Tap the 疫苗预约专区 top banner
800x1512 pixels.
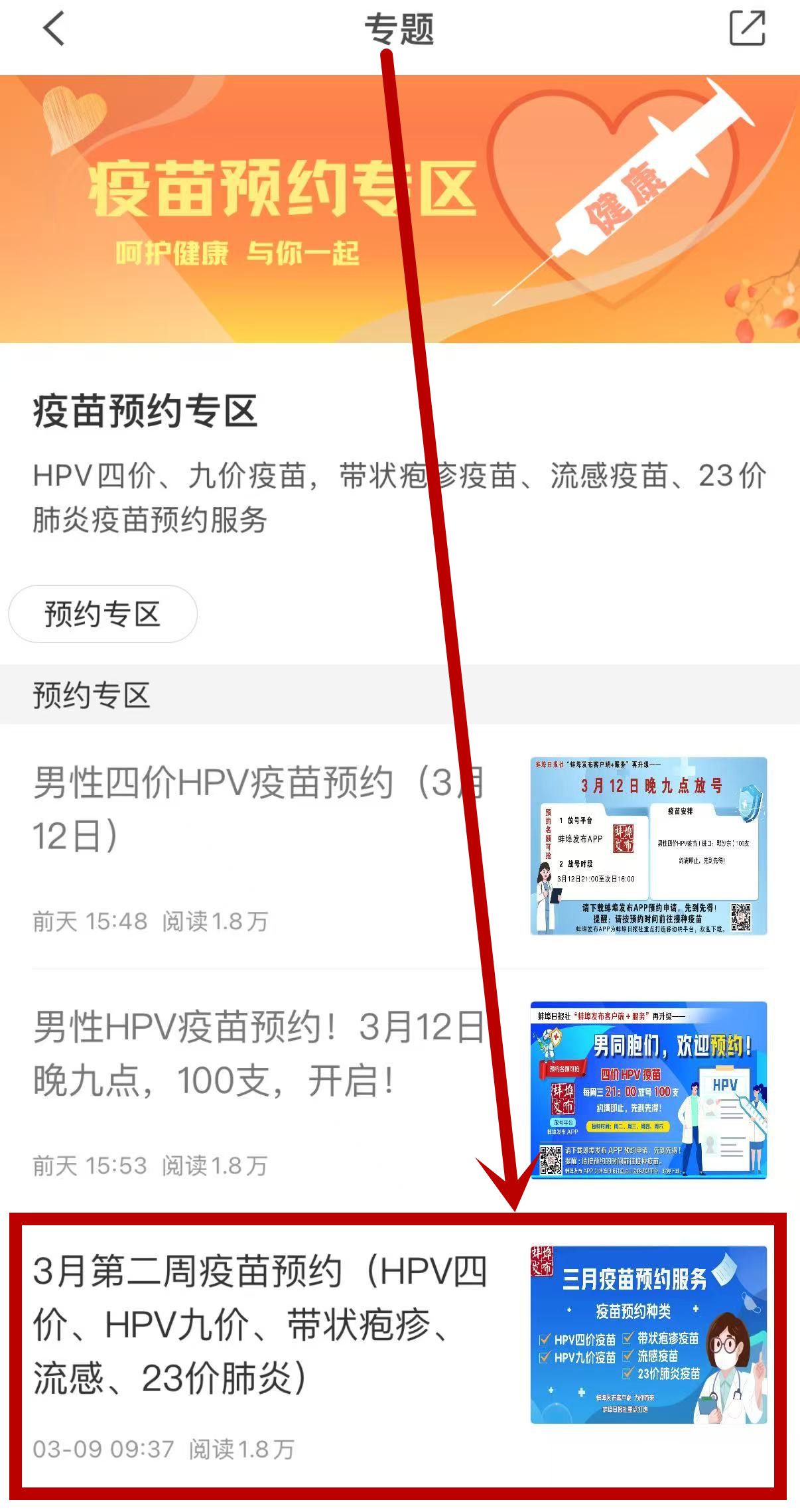click(x=400, y=209)
